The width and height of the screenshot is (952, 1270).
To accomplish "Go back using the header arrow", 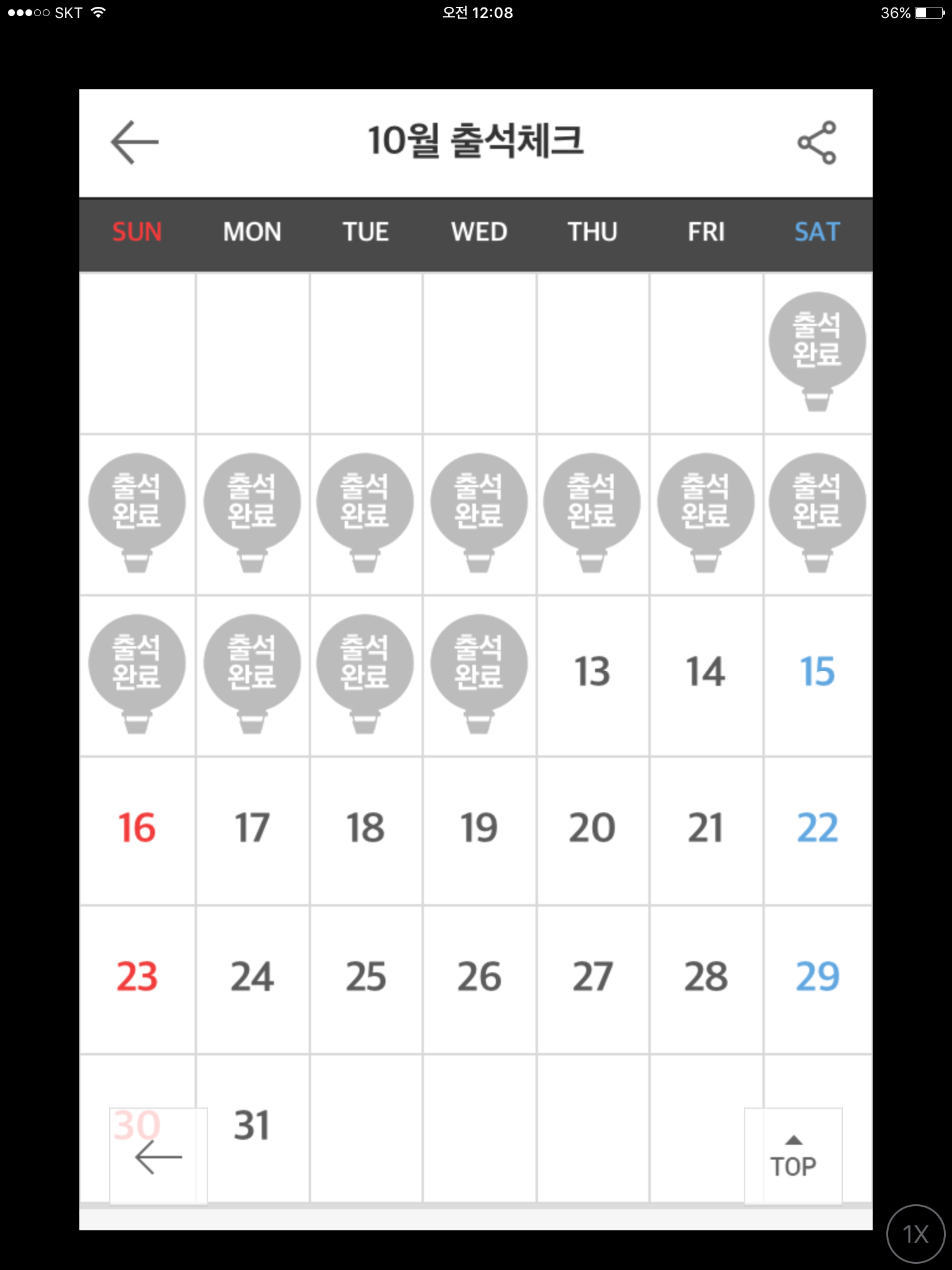I will click(x=134, y=143).
